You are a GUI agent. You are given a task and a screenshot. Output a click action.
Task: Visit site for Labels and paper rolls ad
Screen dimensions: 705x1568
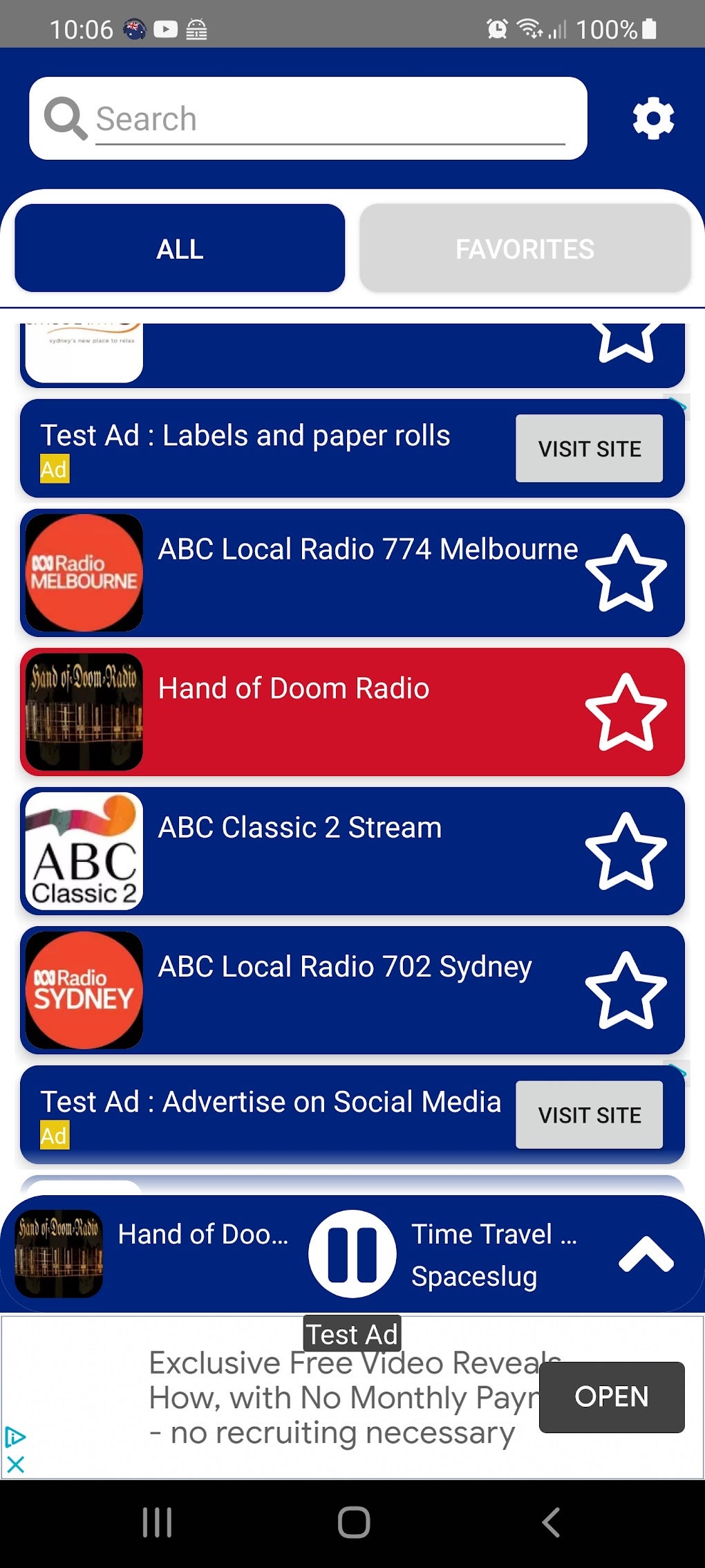click(589, 448)
